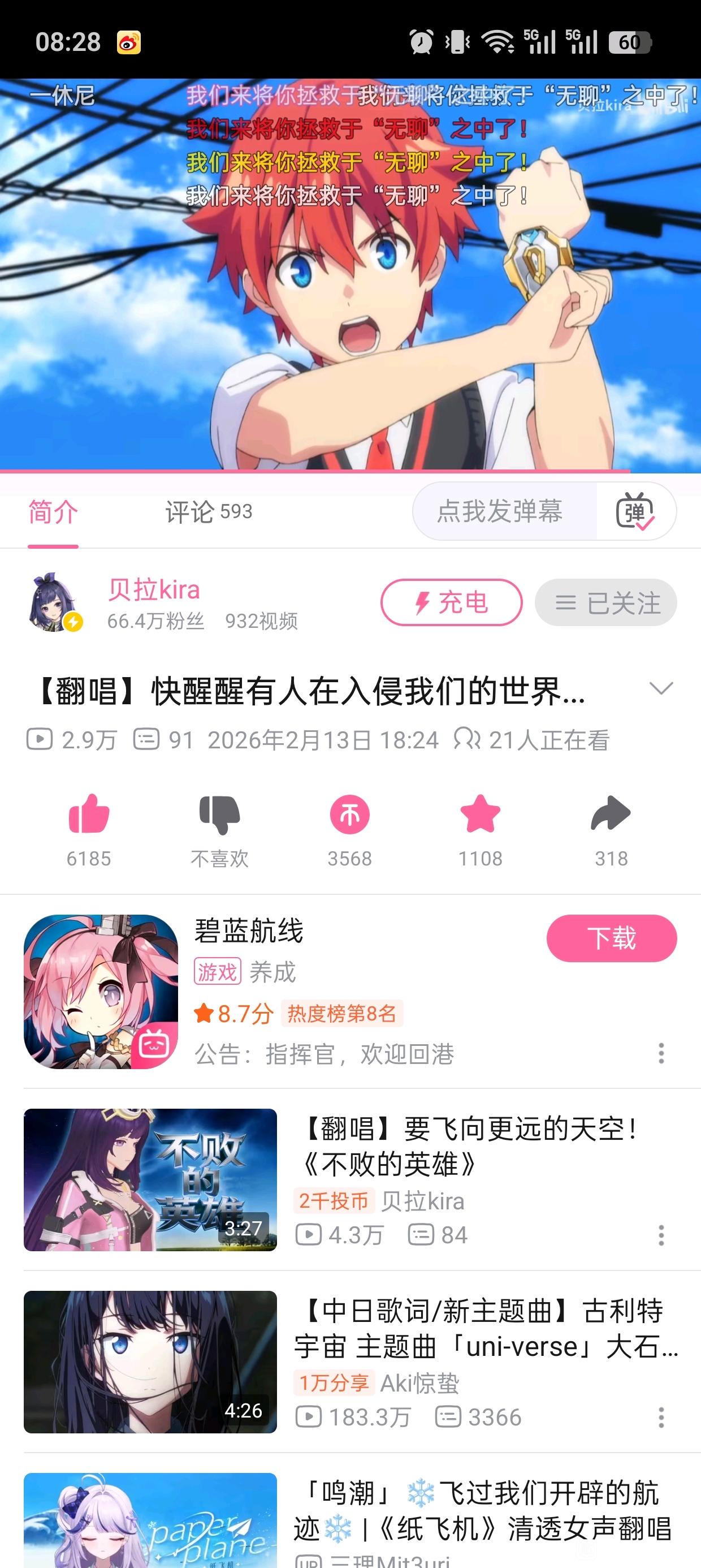The height and width of the screenshot is (1568, 701).
Task: Favorite the video with the star icon
Action: pyautogui.click(x=480, y=815)
